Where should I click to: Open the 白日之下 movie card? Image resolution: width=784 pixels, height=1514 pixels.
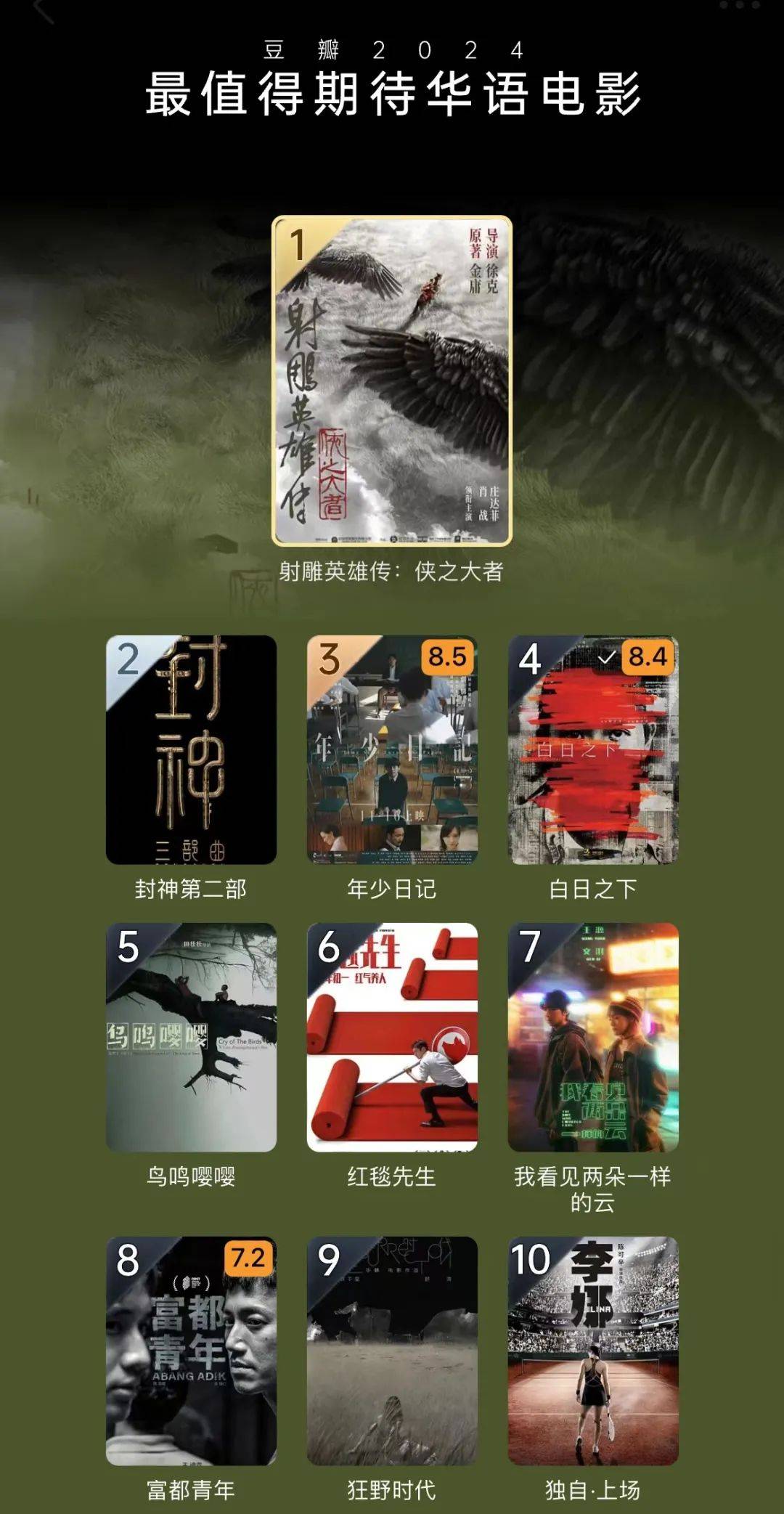(593, 750)
